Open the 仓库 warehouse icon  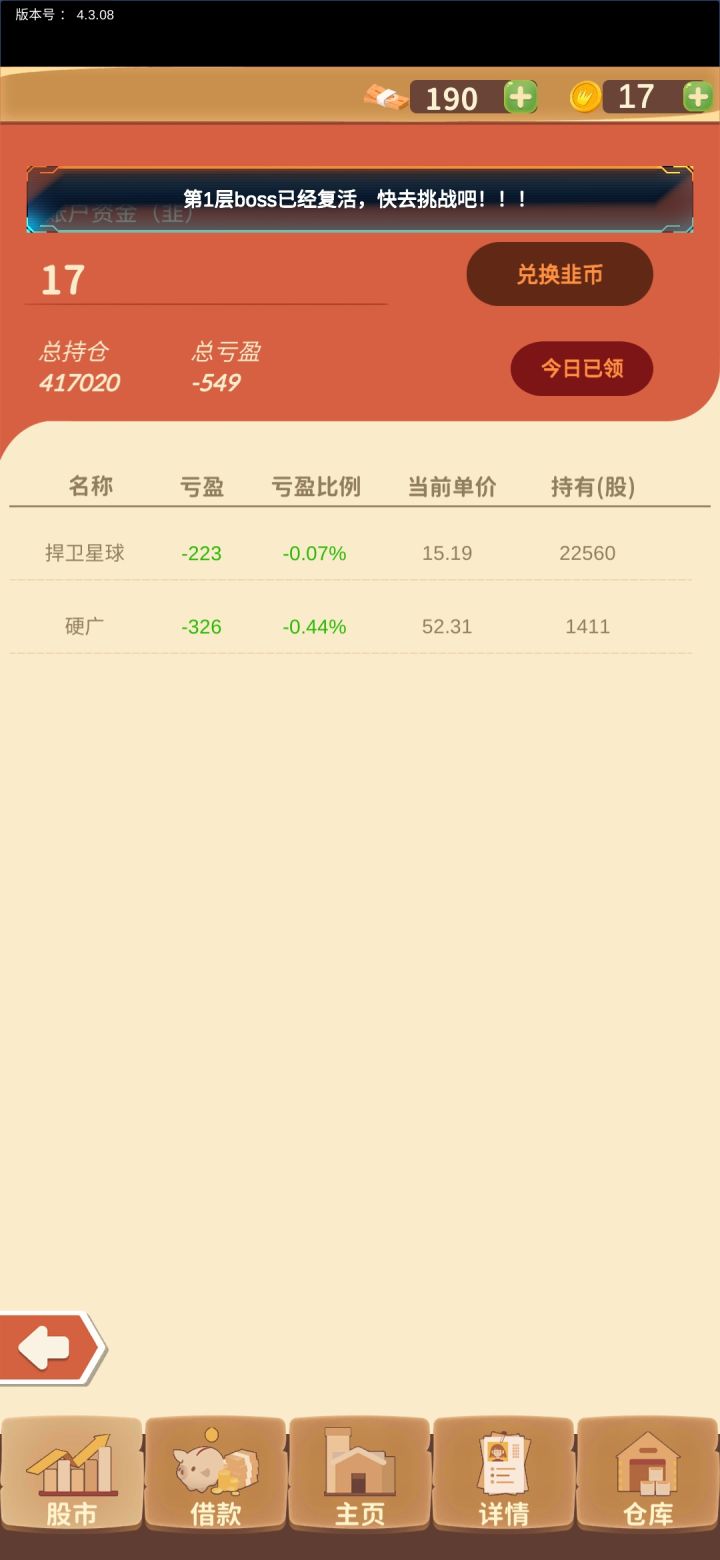pyautogui.click(x=646, y=1474)
